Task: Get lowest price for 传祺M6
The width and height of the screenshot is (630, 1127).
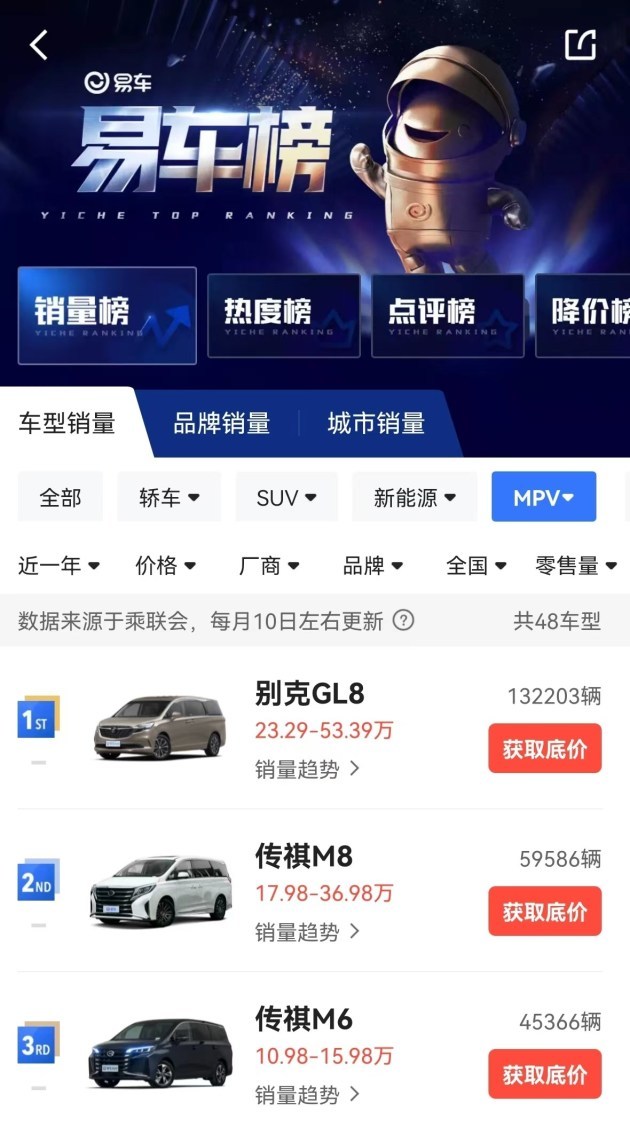Action: (x=545, y=1075)
